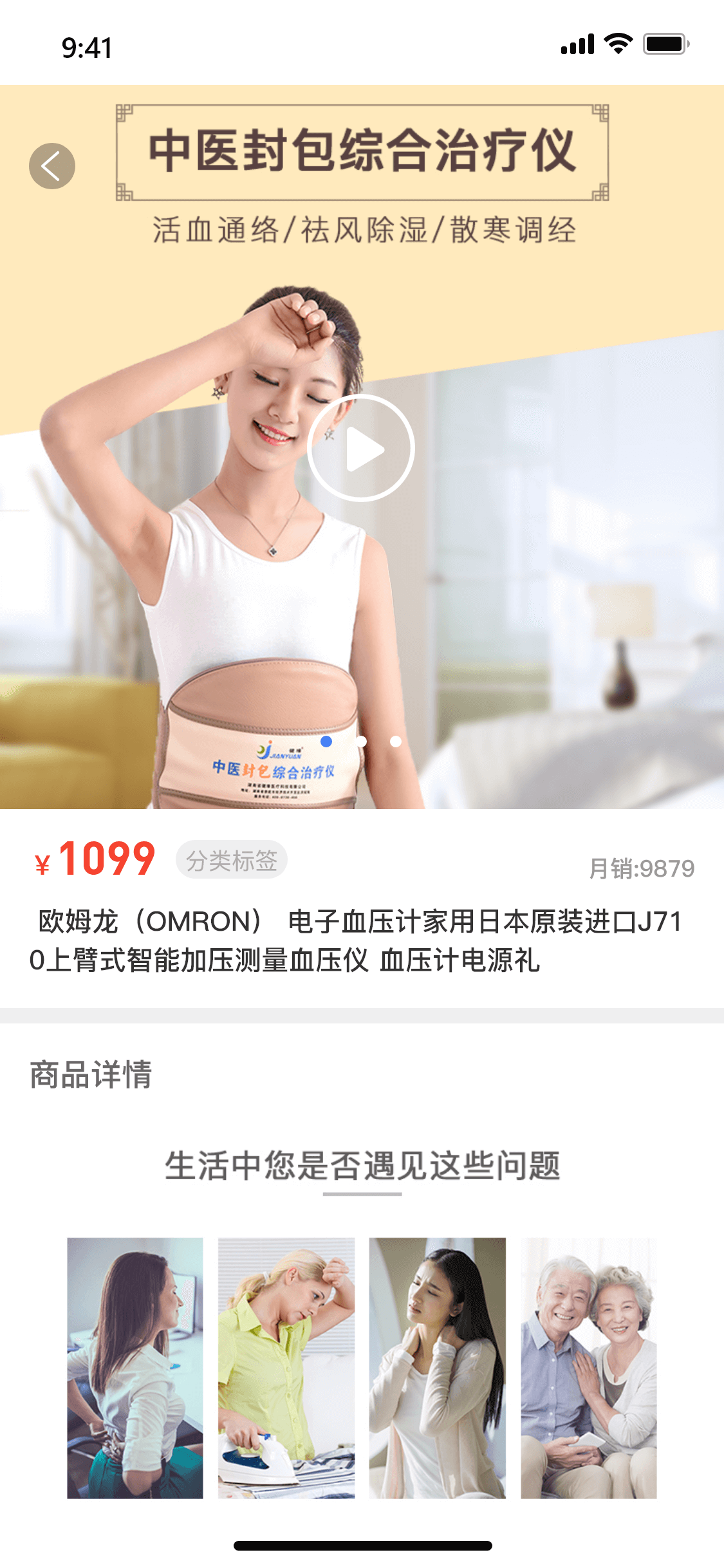Tap the 分类标签 category chip
The image size is (724, 1568).
(x=232, y=860)
